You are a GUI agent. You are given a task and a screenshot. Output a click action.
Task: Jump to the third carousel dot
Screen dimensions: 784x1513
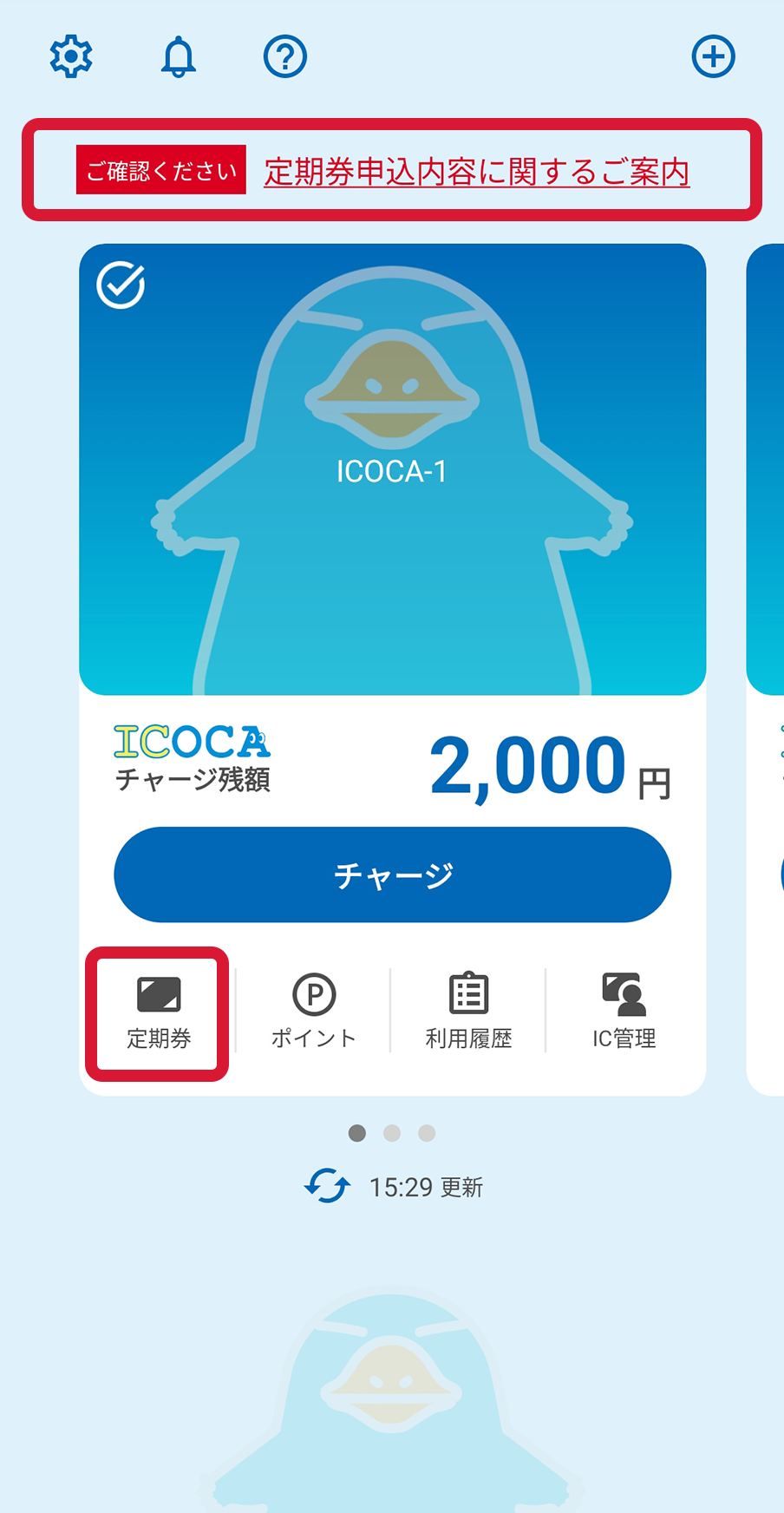click(426, 1133)
